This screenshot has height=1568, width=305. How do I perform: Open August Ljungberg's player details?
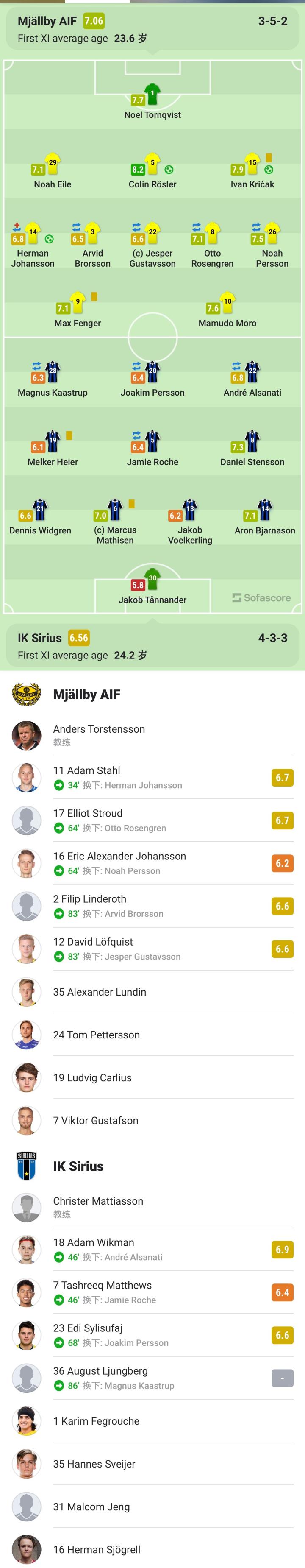(x=152, y=1378)
